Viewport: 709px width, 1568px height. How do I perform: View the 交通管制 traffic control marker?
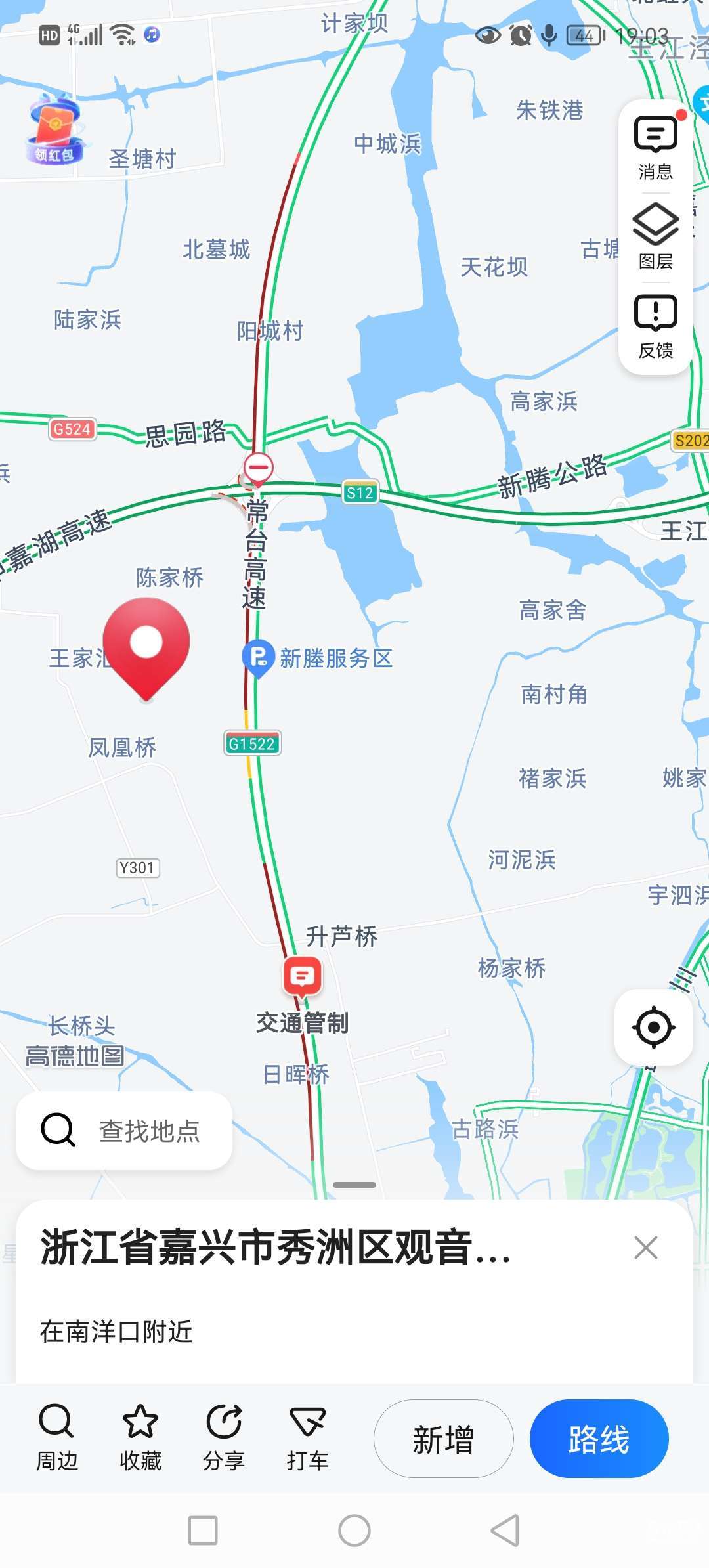coord(302,976)
